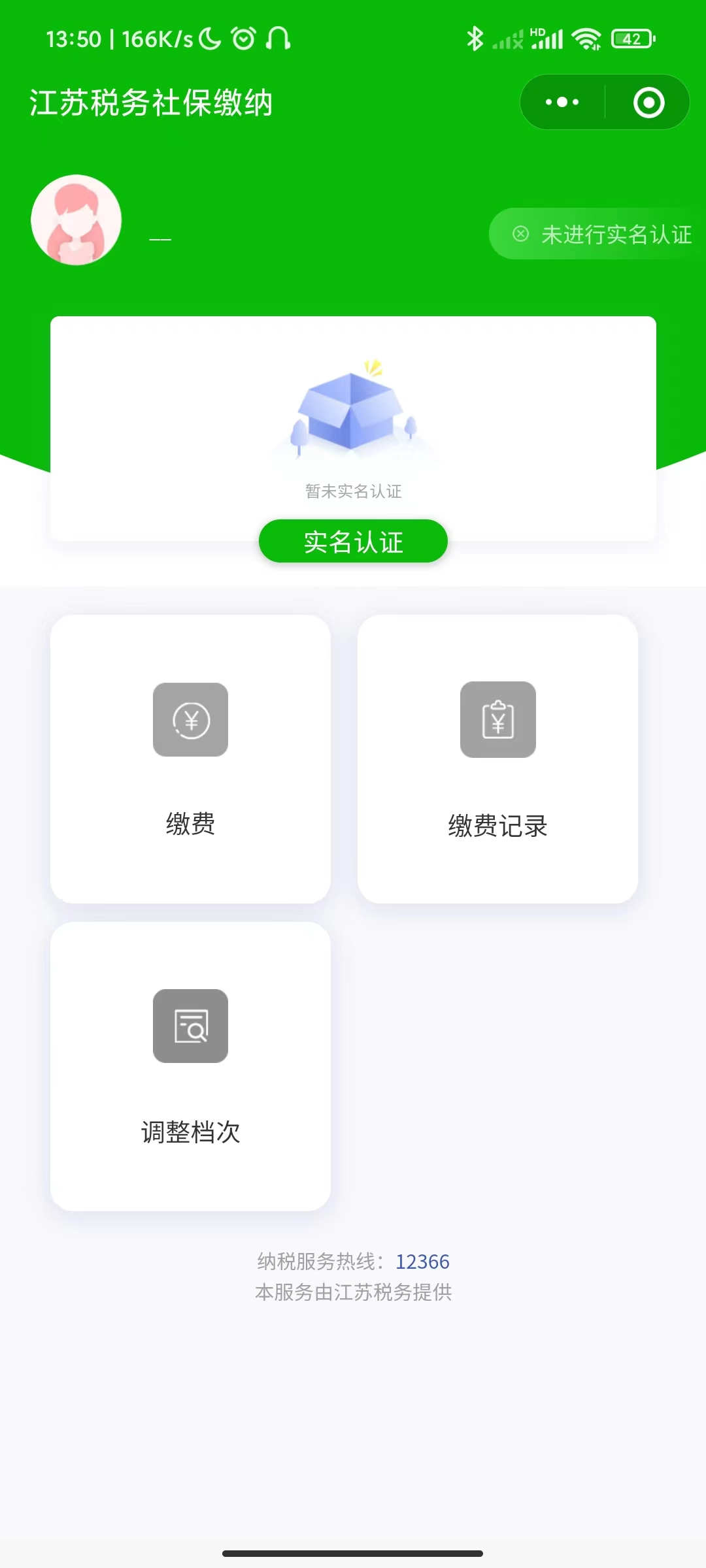
Task: Open the 缴费 payment card
Action: click(x=190, y=759)
